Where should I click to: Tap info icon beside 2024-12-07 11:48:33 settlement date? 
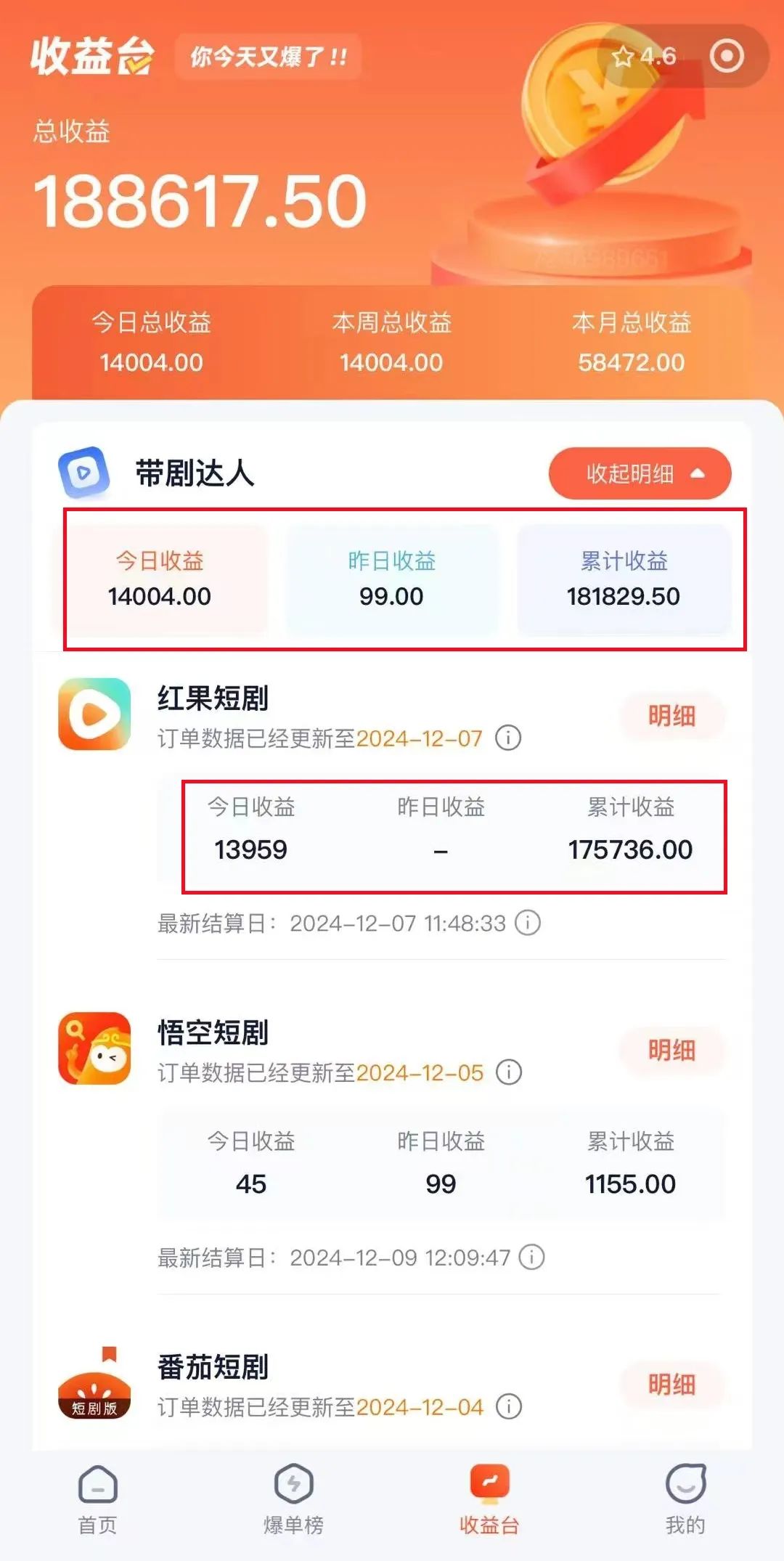click(x=528, y=923)
